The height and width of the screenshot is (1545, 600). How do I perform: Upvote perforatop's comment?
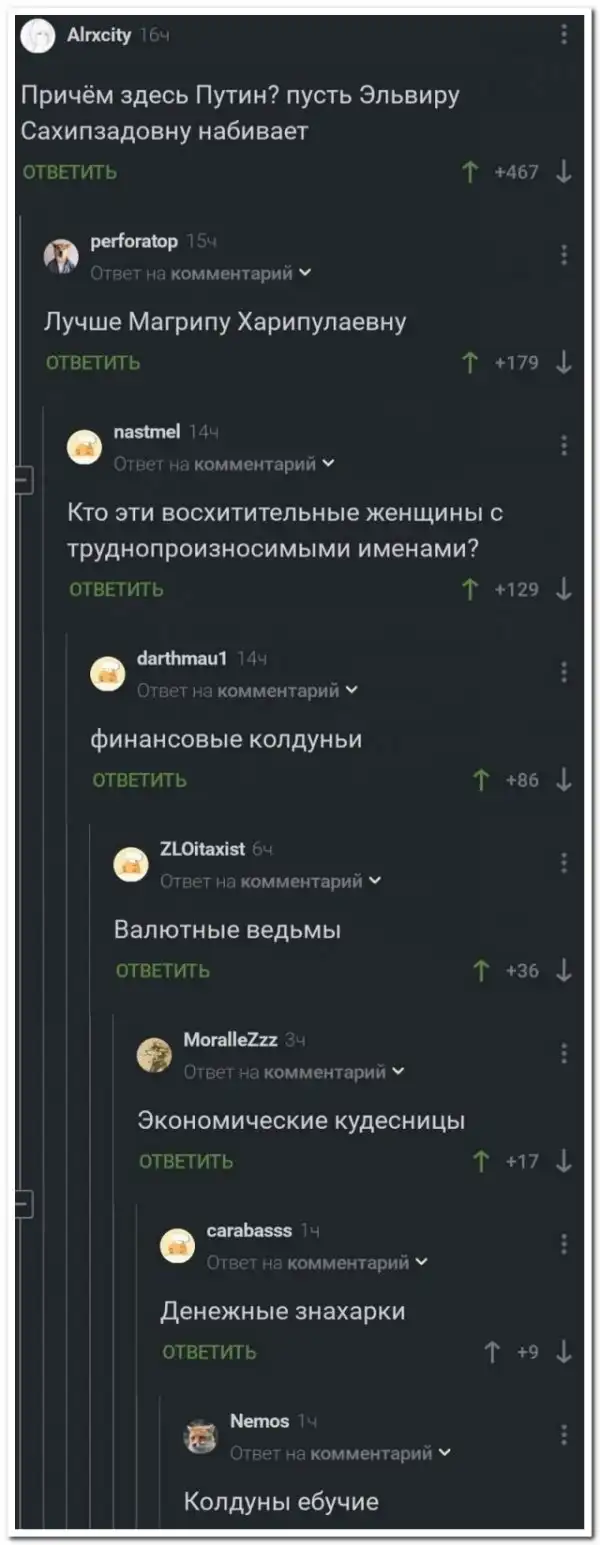pos(469,363)
